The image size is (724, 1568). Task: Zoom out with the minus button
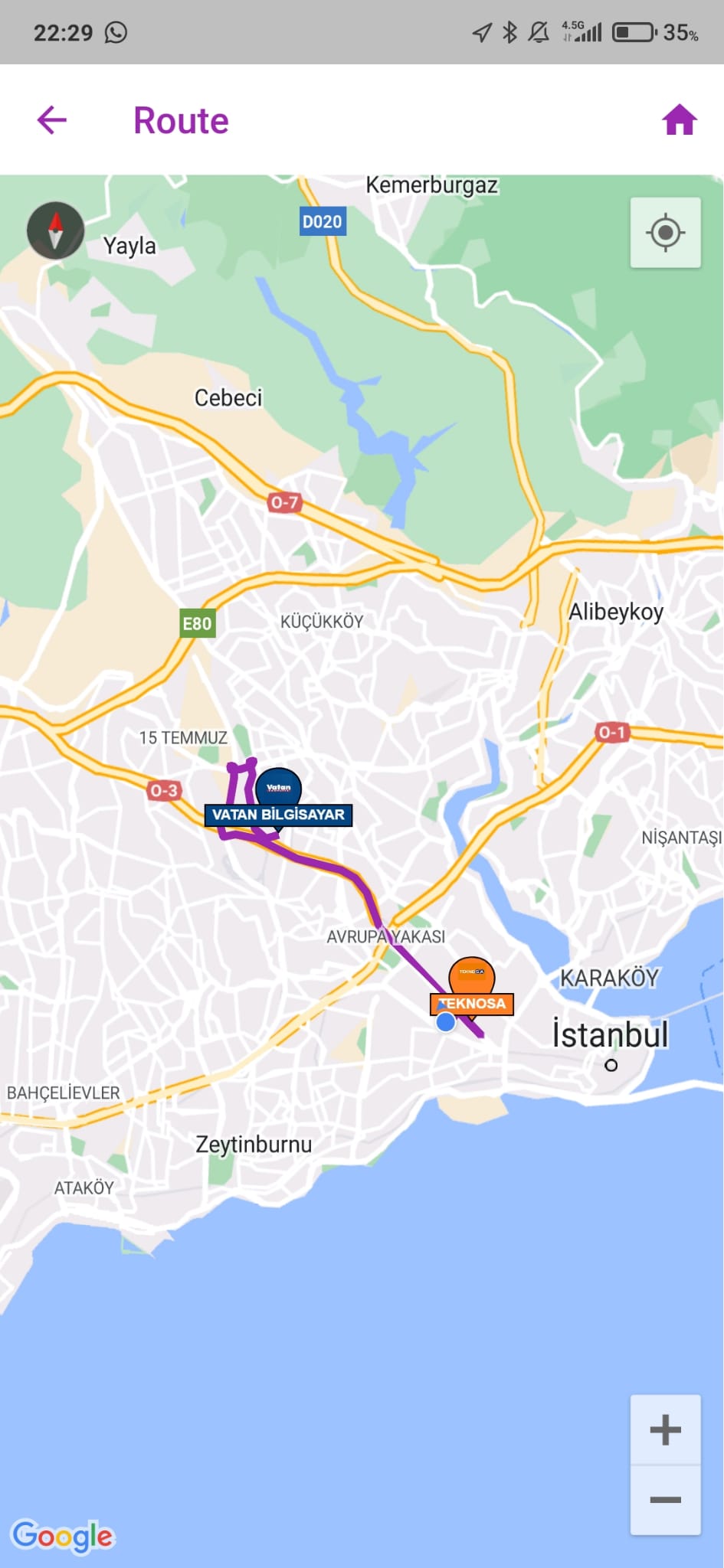(x=665, y=1500)
